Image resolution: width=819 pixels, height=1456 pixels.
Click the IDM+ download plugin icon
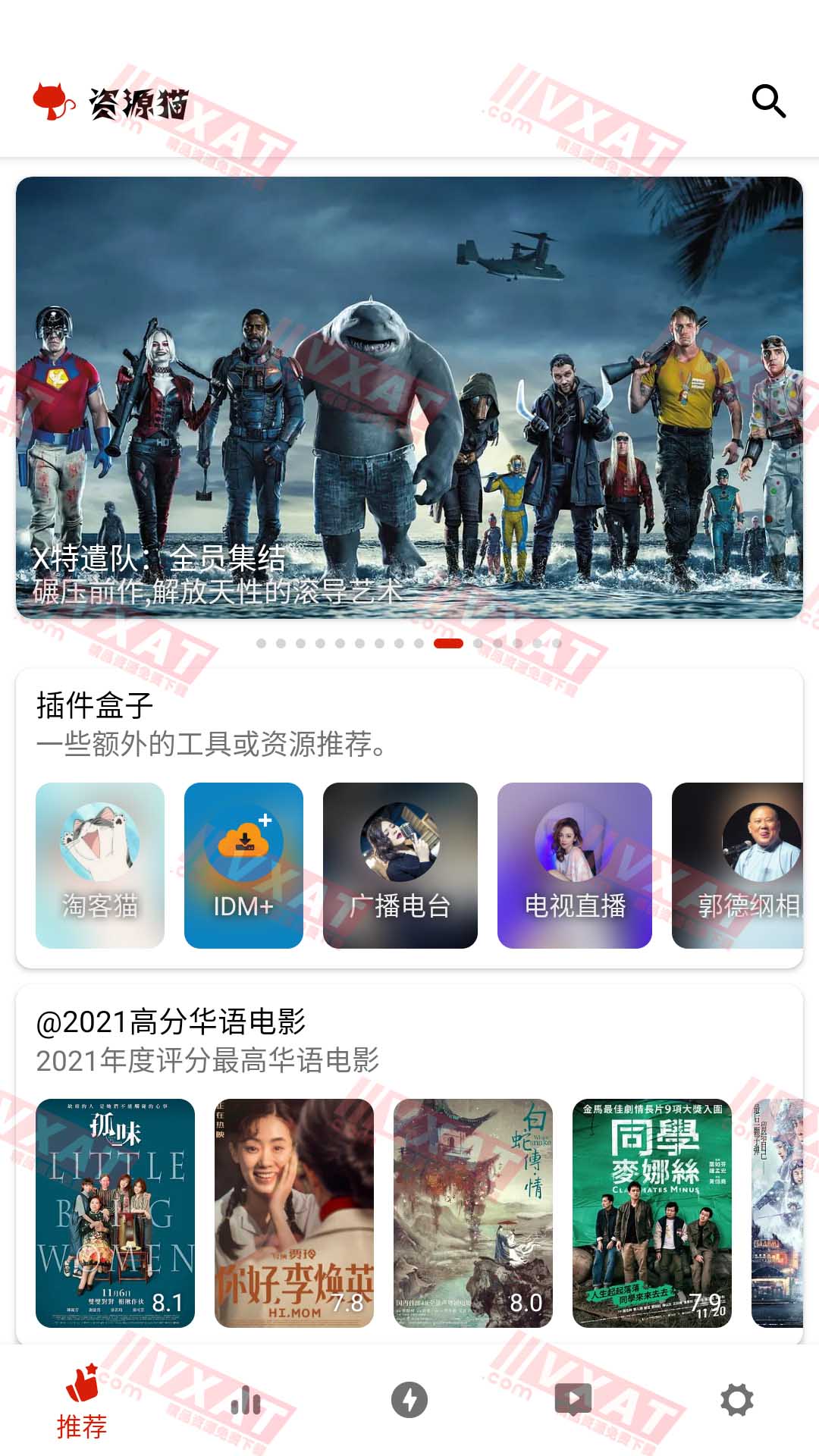(x=243, y=864)
